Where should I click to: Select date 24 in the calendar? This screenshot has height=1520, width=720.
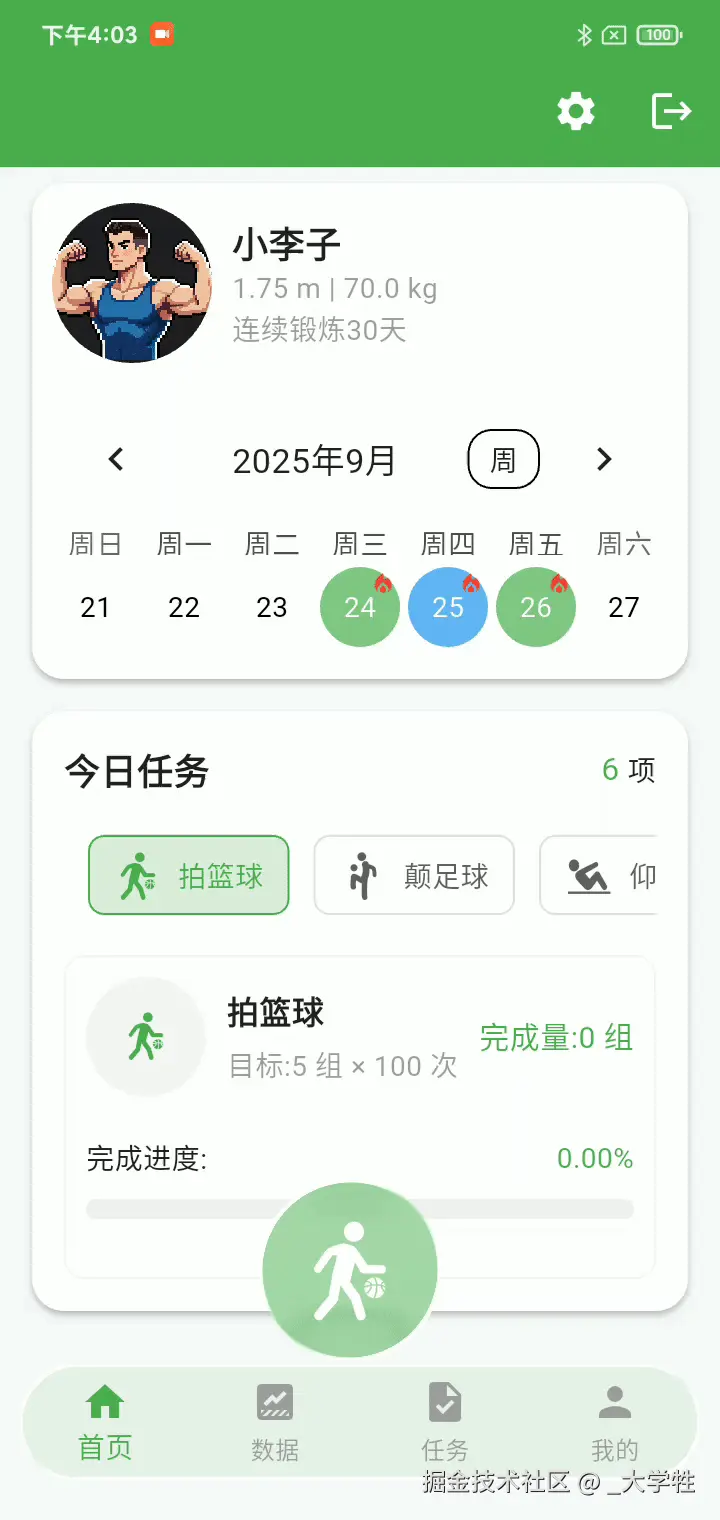coord(360,607)
